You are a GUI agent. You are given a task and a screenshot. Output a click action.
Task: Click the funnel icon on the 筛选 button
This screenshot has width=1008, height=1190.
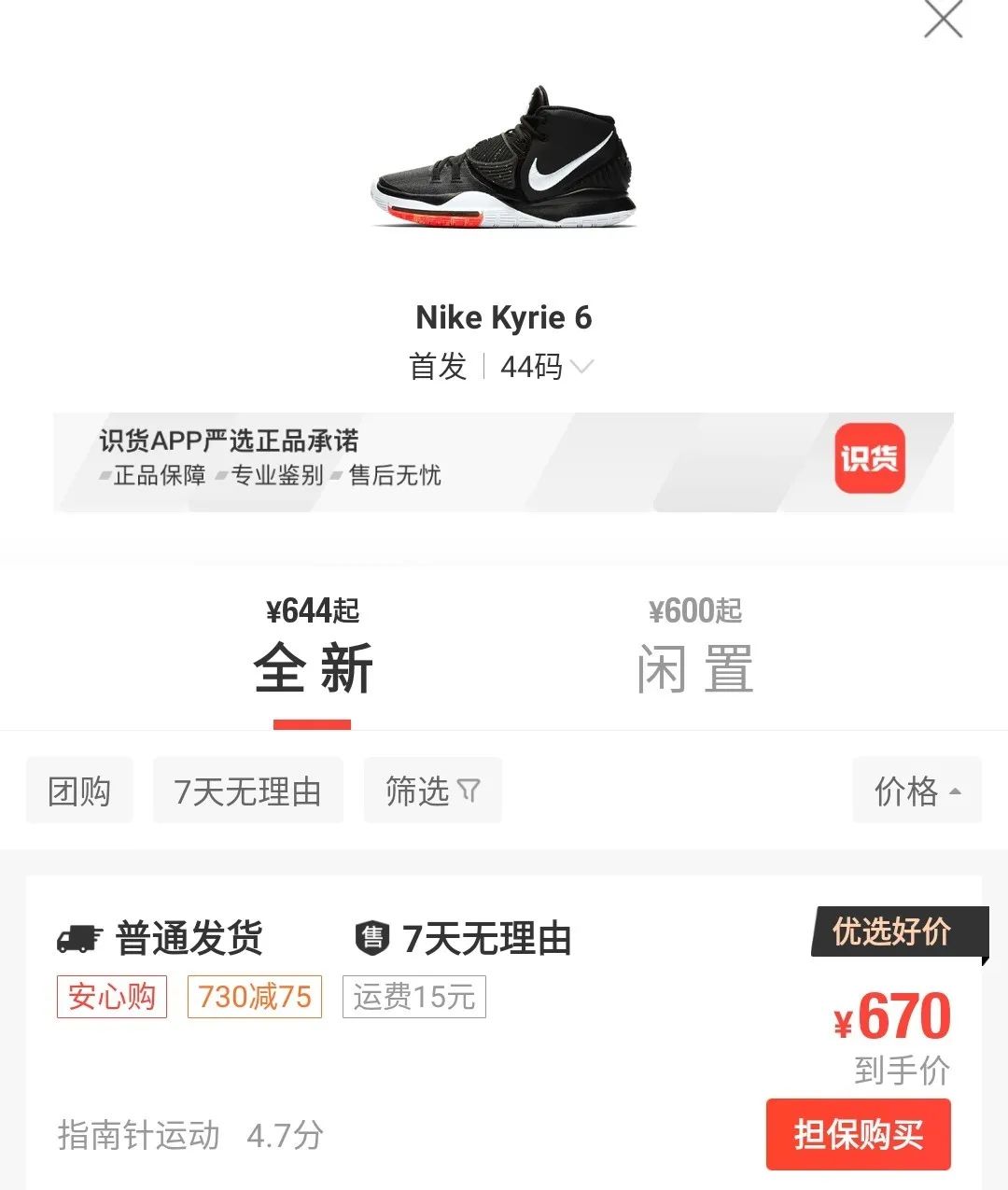tap(471, 790)
